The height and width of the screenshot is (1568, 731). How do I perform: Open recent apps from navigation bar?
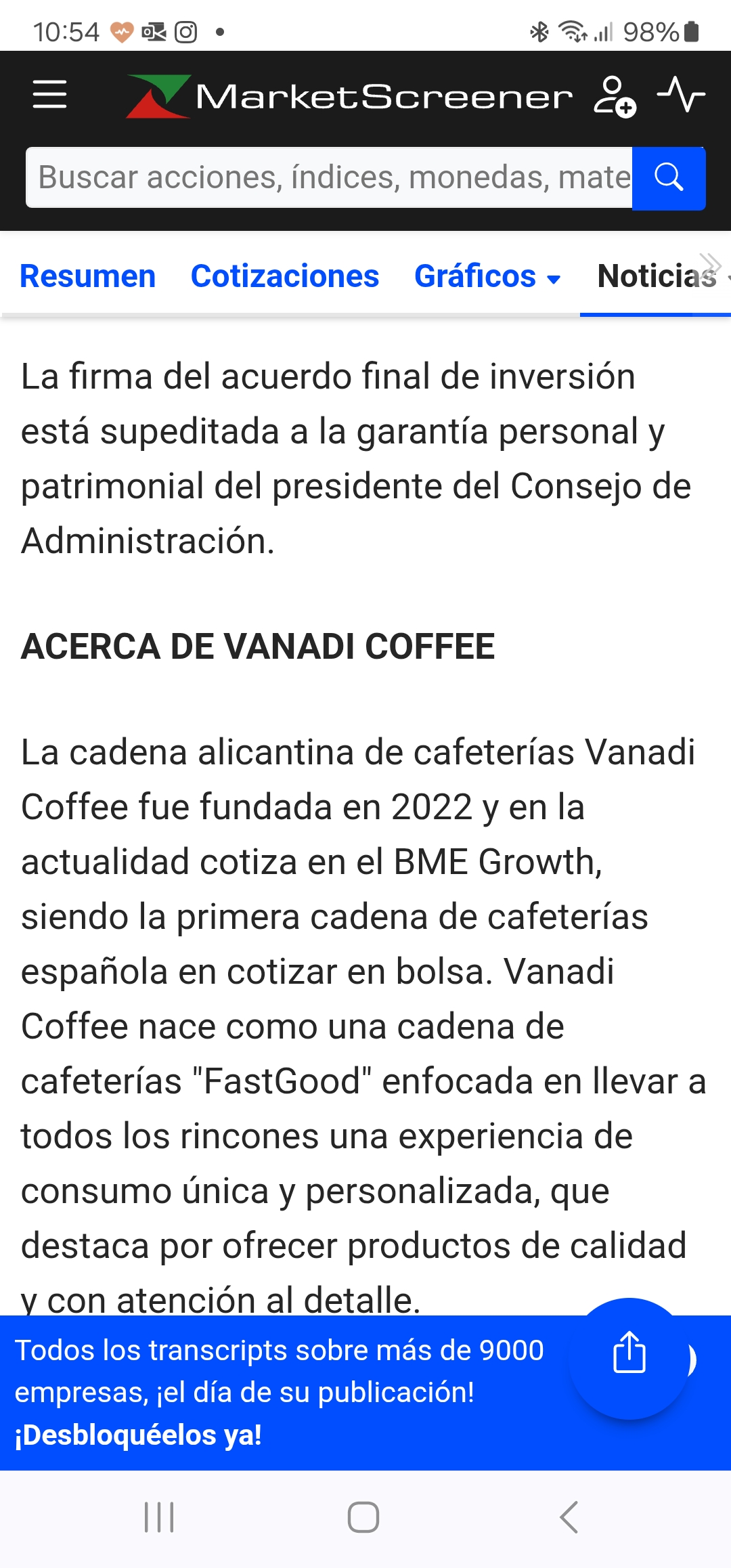(160, 1517)
